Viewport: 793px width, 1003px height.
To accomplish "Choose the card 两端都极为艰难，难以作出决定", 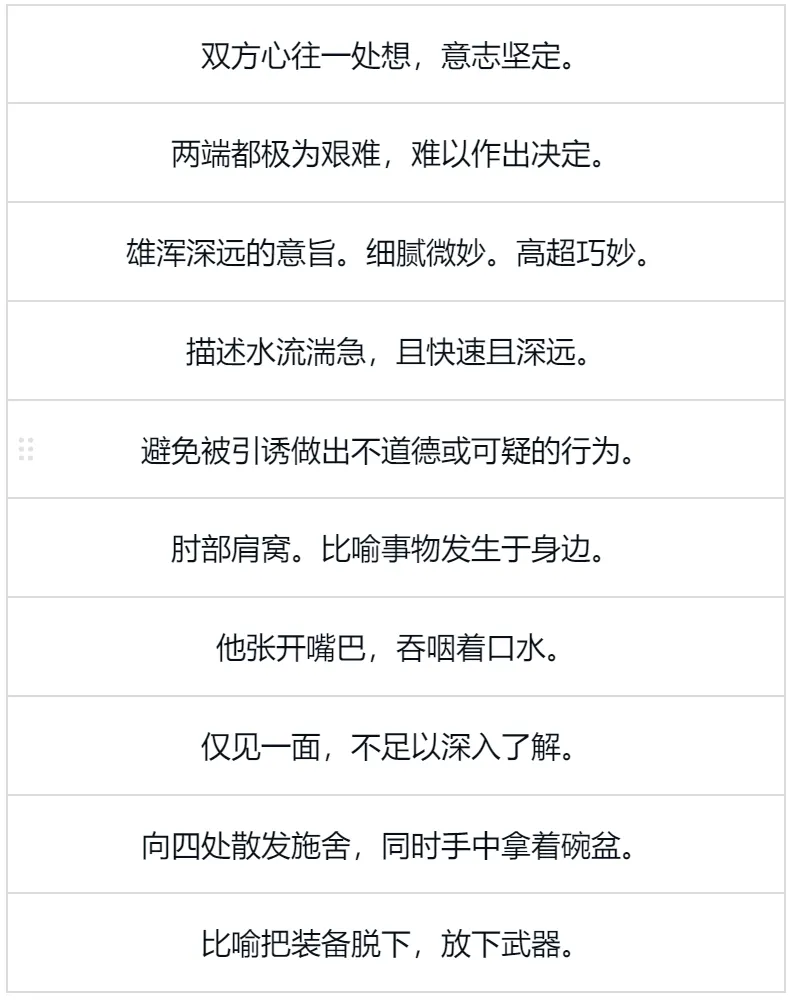I will (x=396, y=154).
